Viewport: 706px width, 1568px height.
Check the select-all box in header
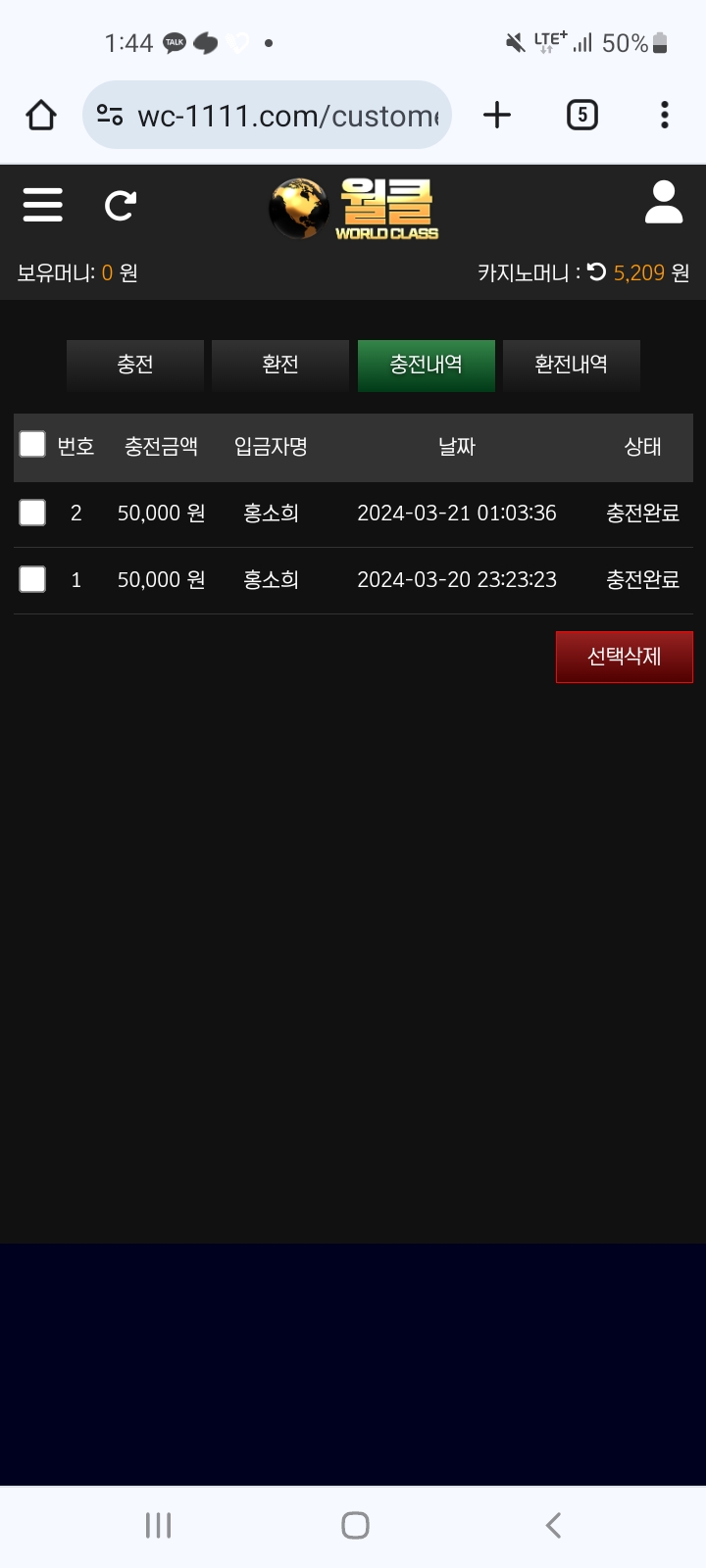(32, 445)
